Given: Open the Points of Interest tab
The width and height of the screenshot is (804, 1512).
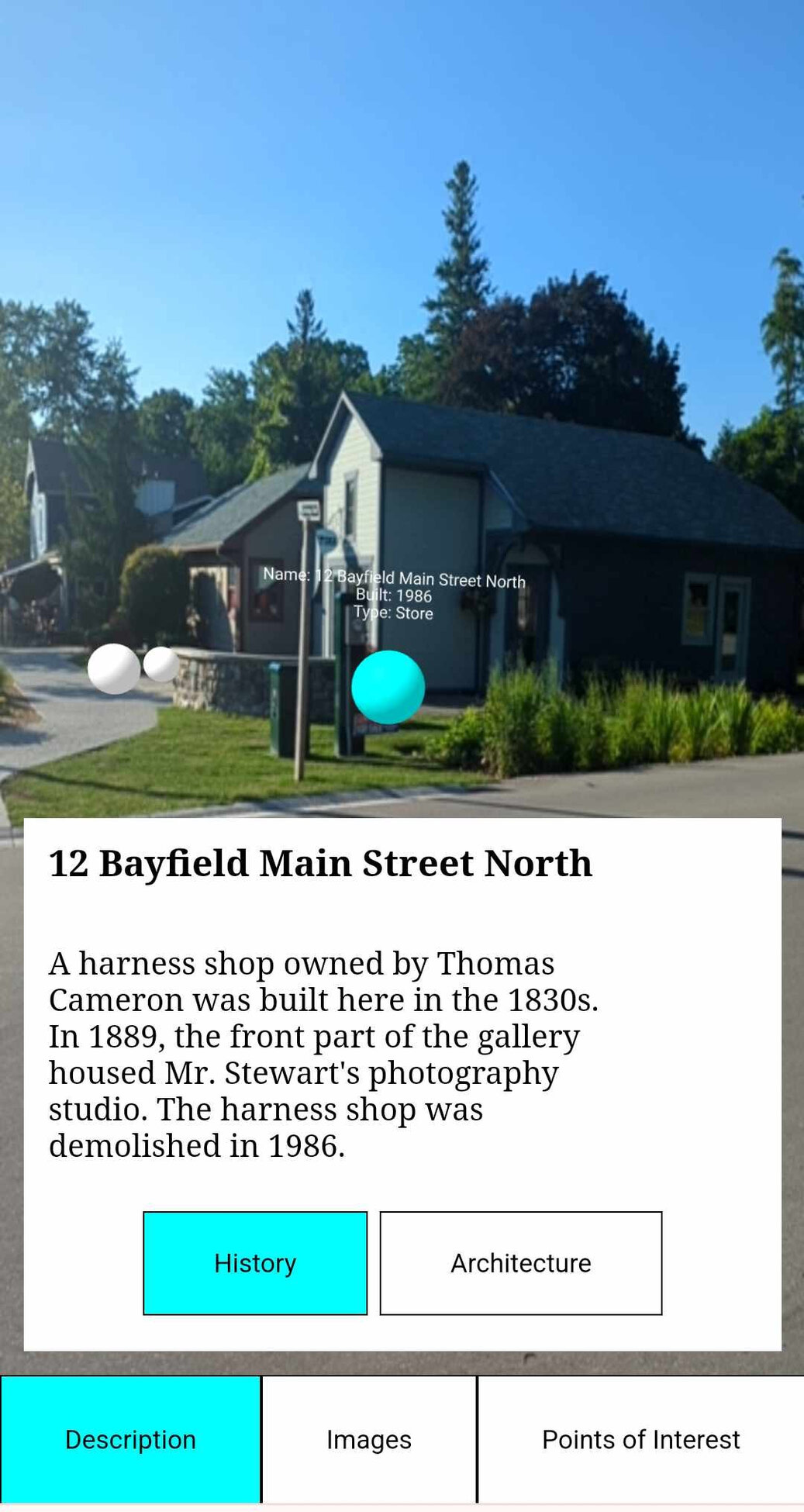Looking at the screenshot, I should pos(641,1440).
